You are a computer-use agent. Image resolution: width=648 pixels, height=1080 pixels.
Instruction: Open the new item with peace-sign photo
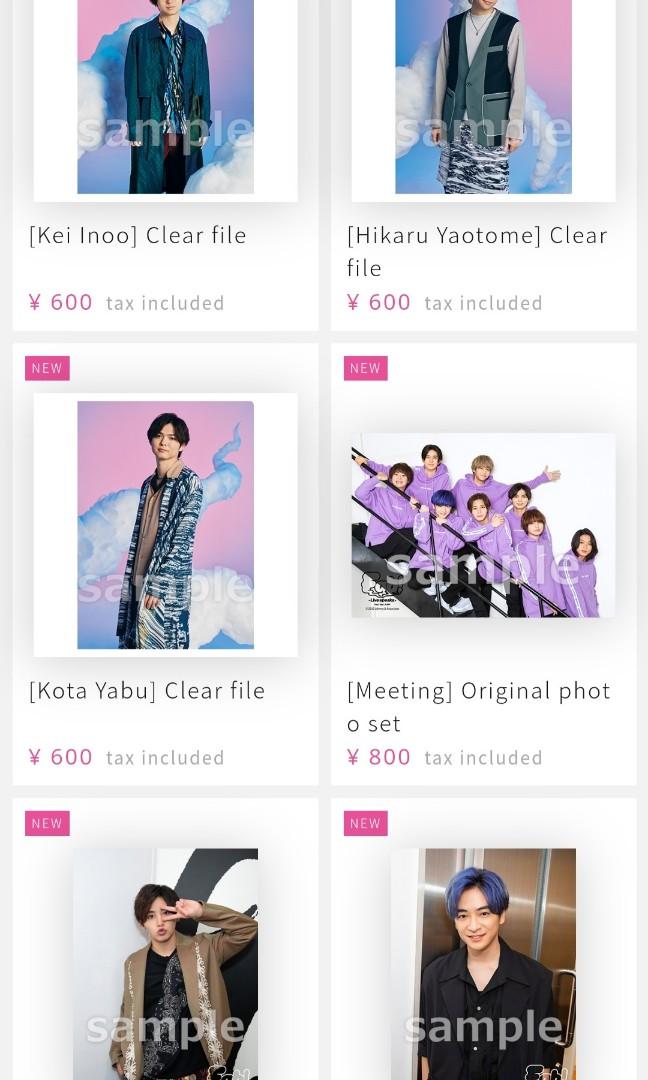click(165, 960)
